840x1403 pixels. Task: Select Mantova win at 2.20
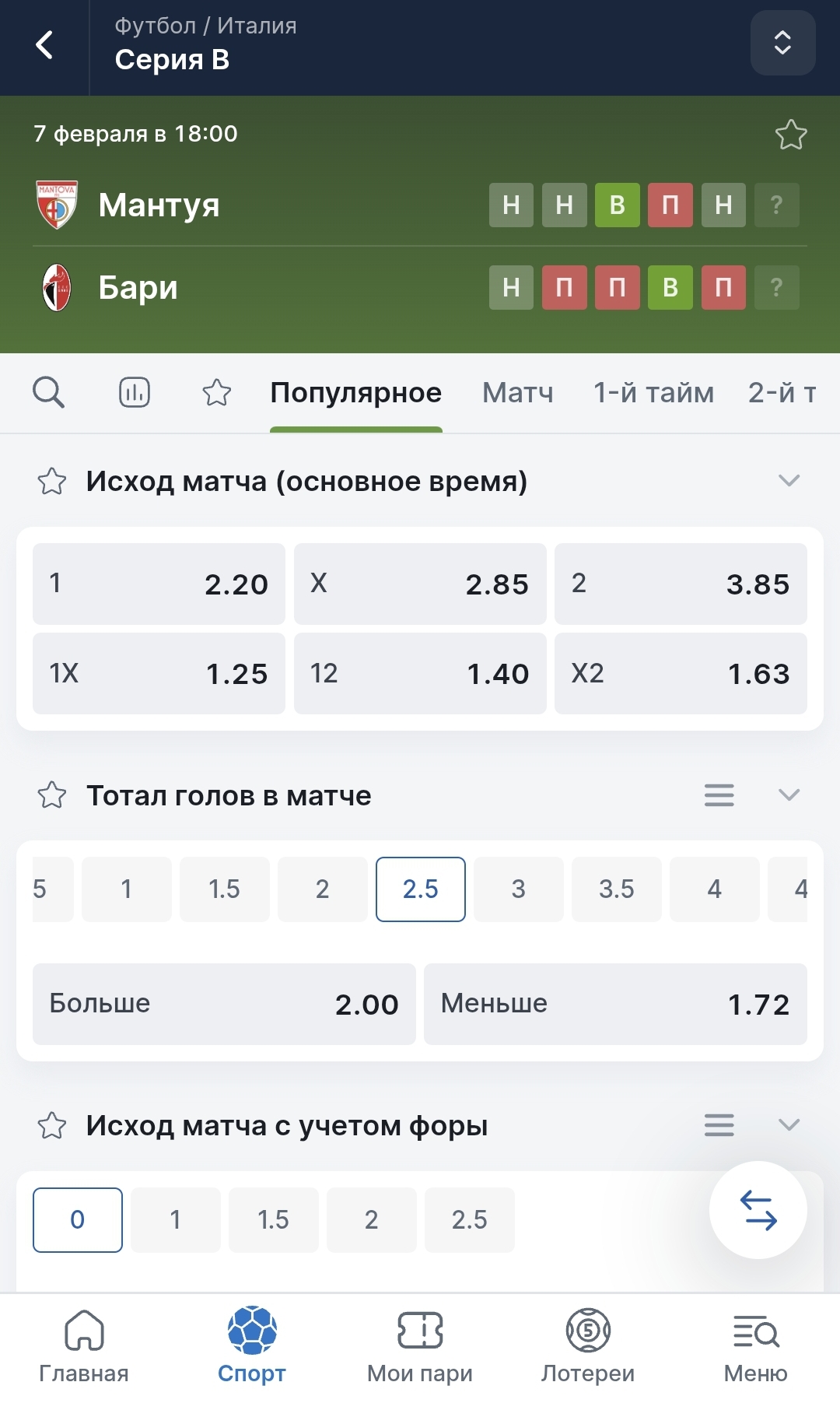[159, 584]
